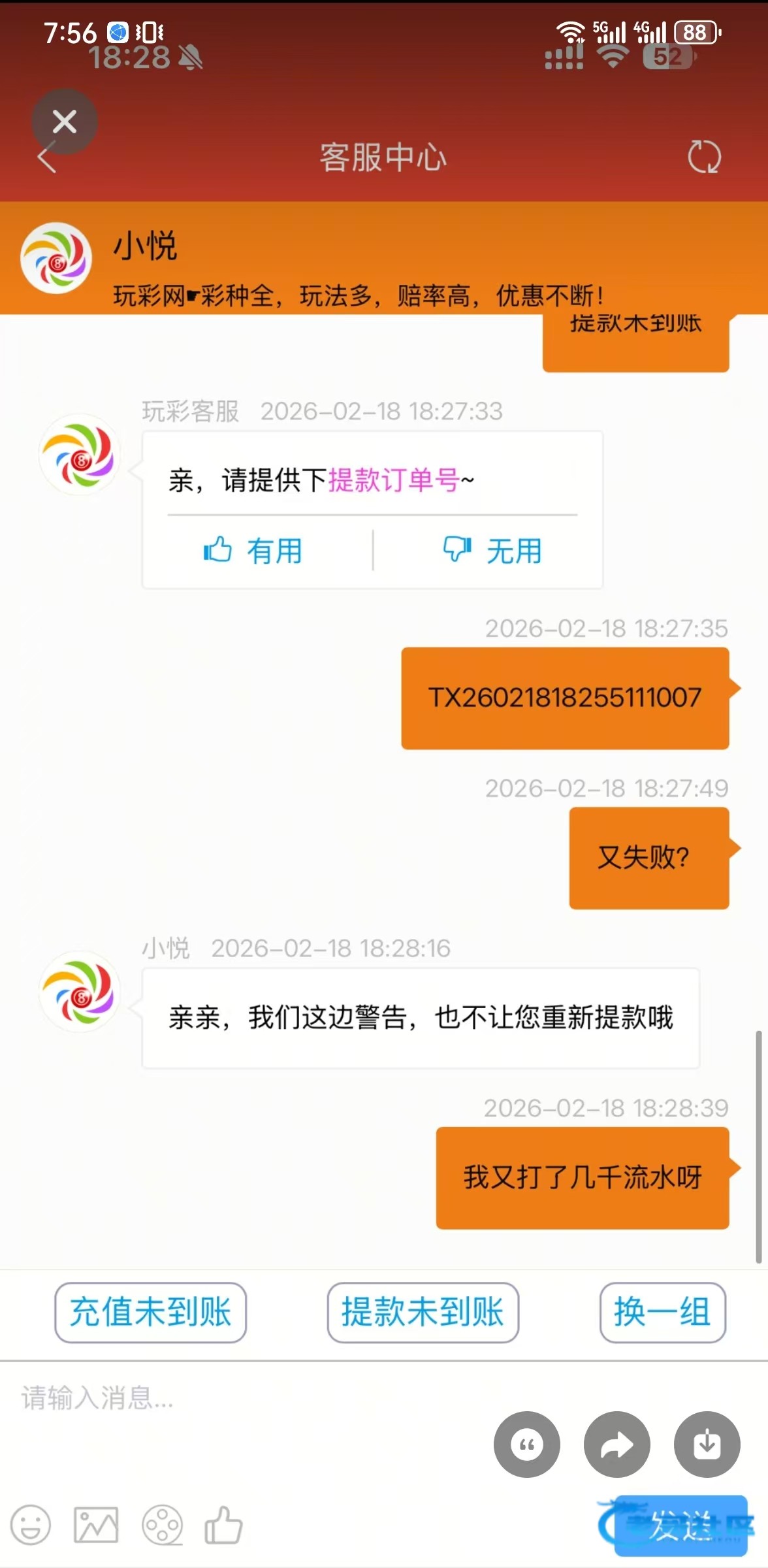Image resolution: width=768 pixels, height=1568 pixels.
Task: Open the film reel video icon
Action: 162,1525
